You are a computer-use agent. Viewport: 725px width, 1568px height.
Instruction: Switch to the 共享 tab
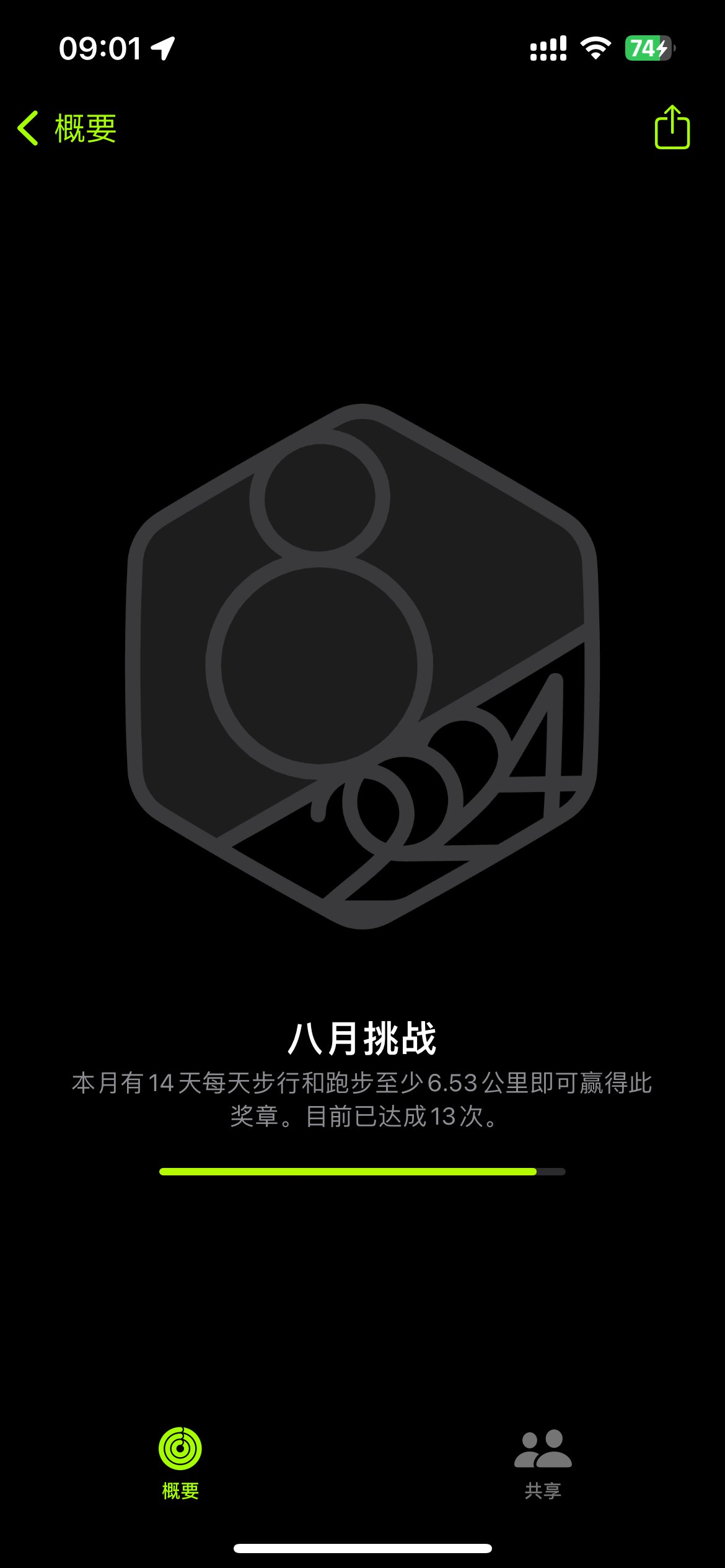[x=543, y=1463]
